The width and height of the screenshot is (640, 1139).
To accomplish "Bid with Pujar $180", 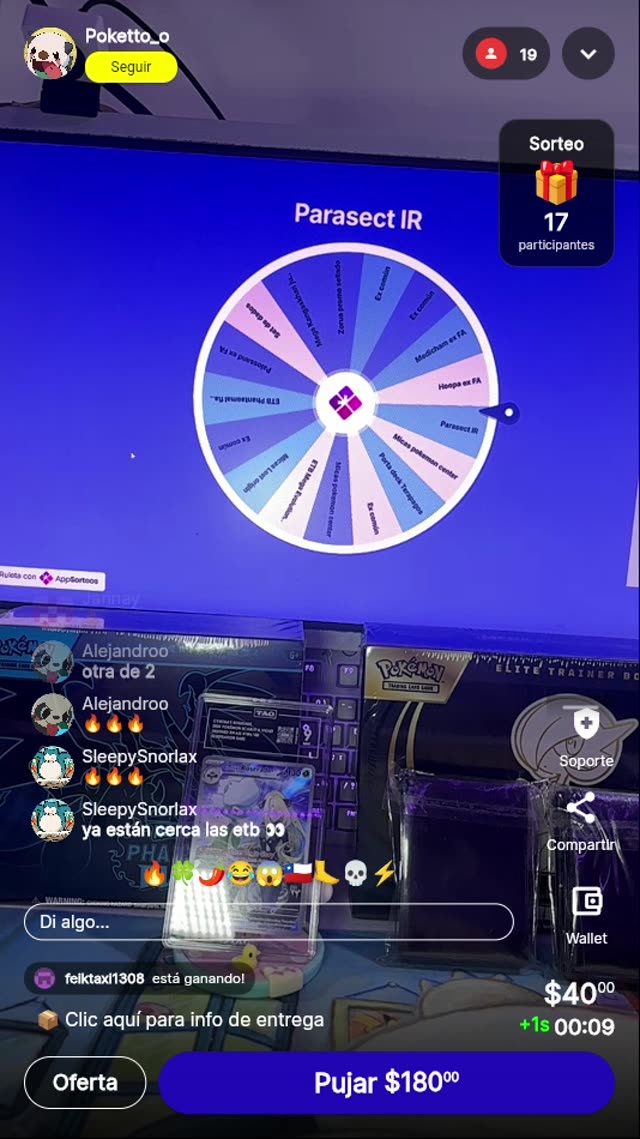I will (x=386, y=1082).
